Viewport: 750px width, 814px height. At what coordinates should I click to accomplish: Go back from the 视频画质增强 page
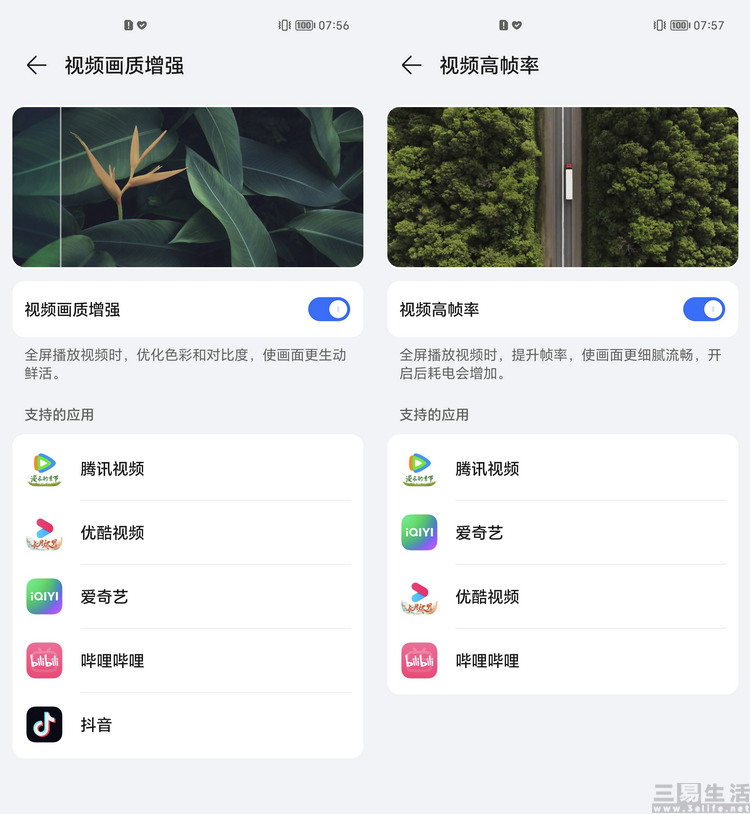tap(37, 65)
